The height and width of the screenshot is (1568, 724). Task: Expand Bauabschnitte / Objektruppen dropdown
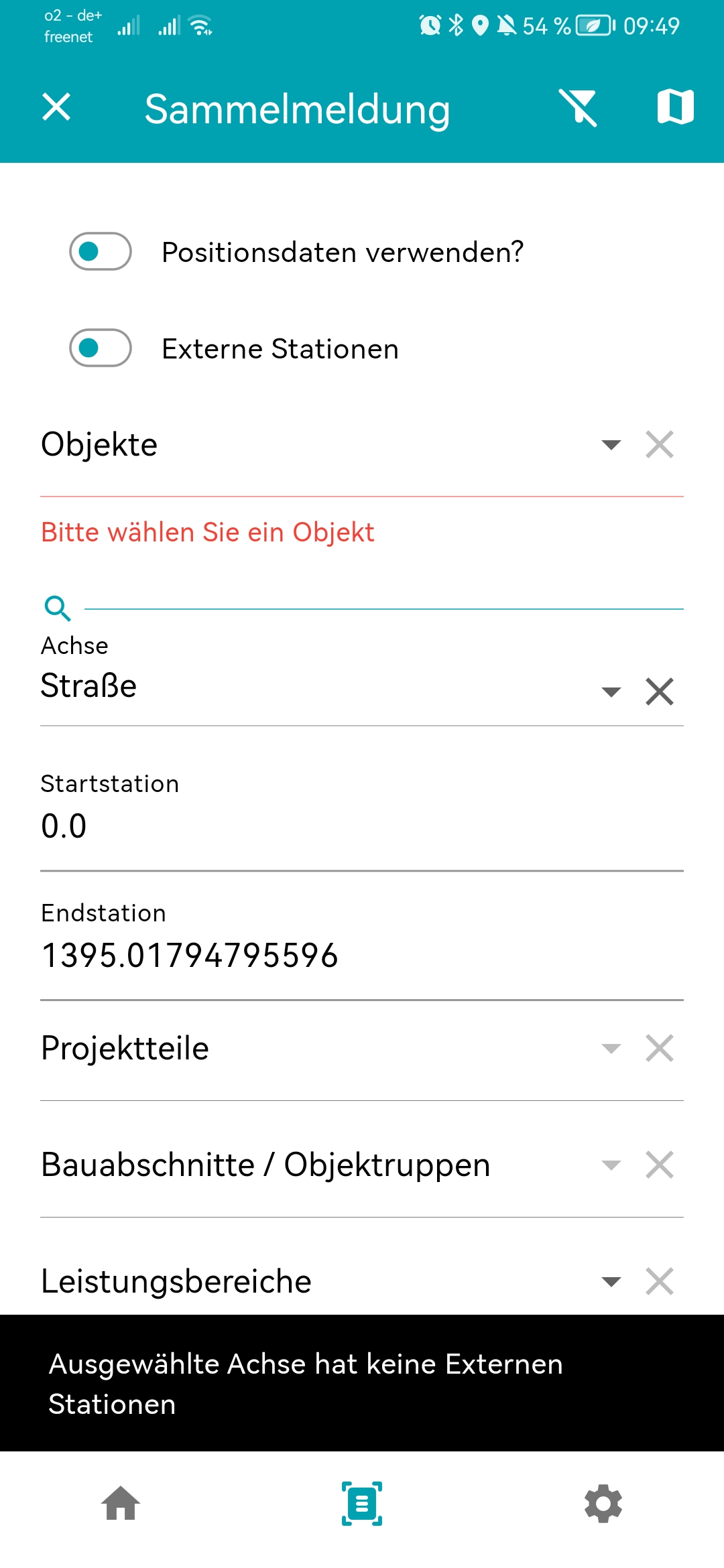[611, 1165]
